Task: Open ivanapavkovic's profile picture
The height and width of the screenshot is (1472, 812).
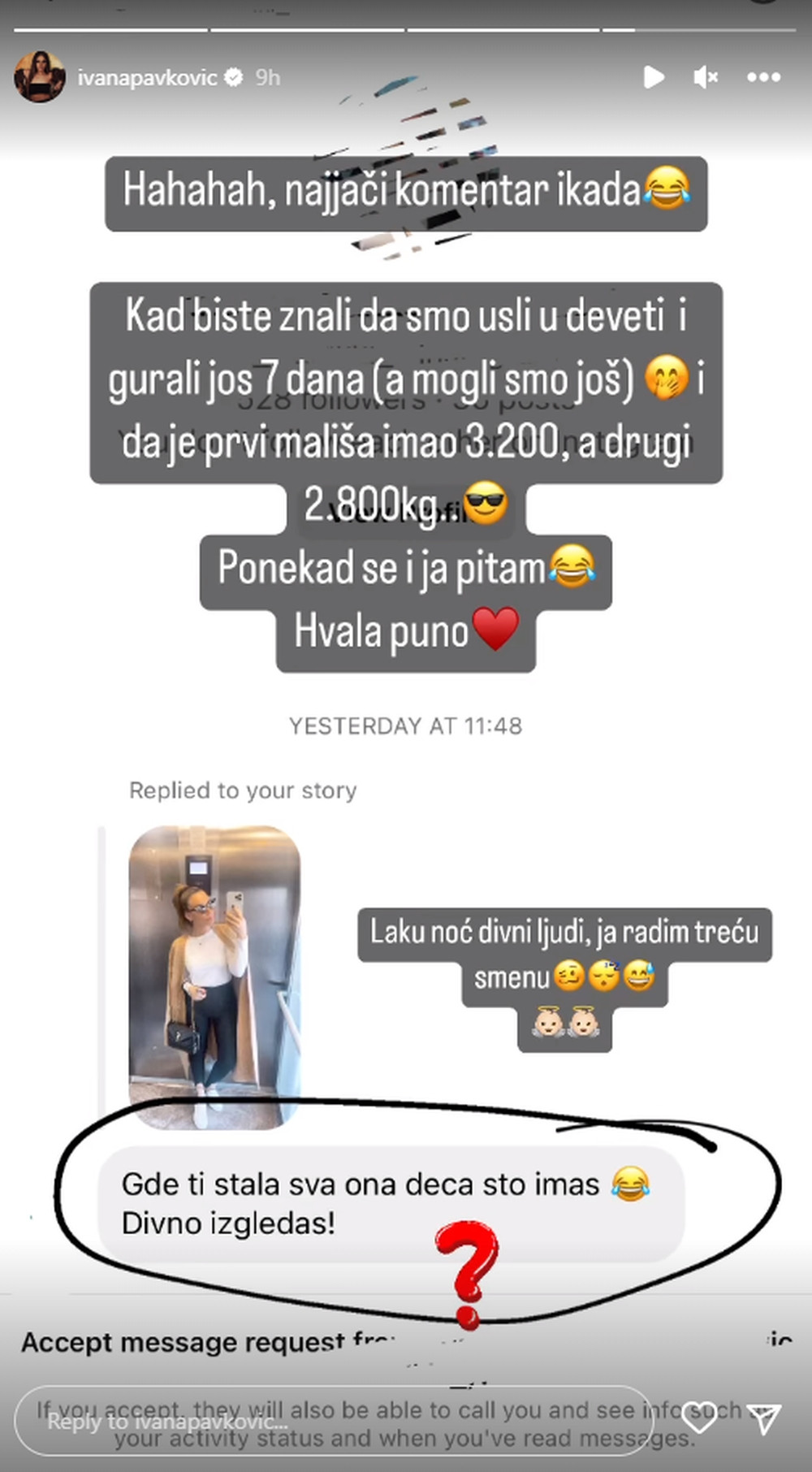Action: [39, 77]
